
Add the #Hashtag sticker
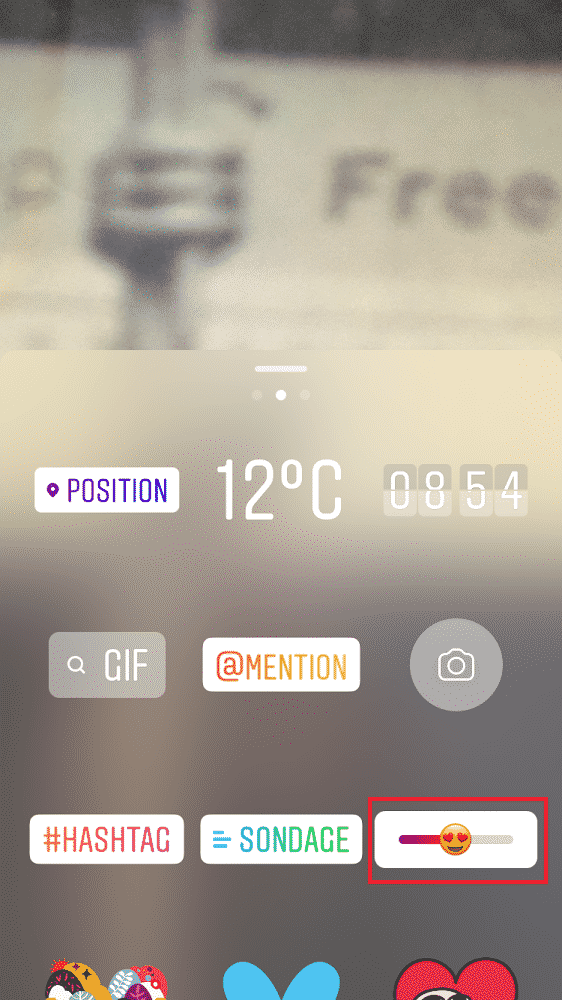(107, 839)
